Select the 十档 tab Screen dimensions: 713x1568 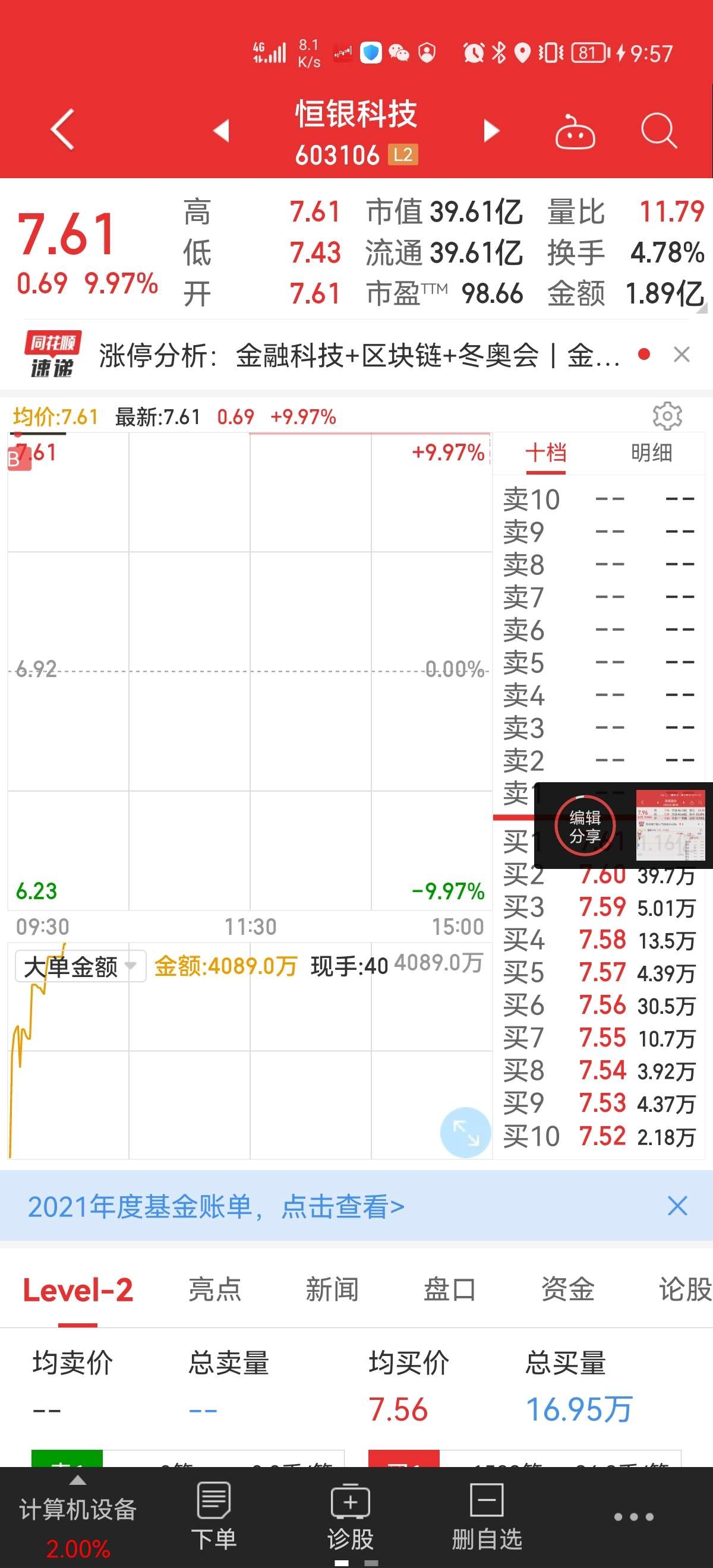pyautogui.click(x=545, y=453)
